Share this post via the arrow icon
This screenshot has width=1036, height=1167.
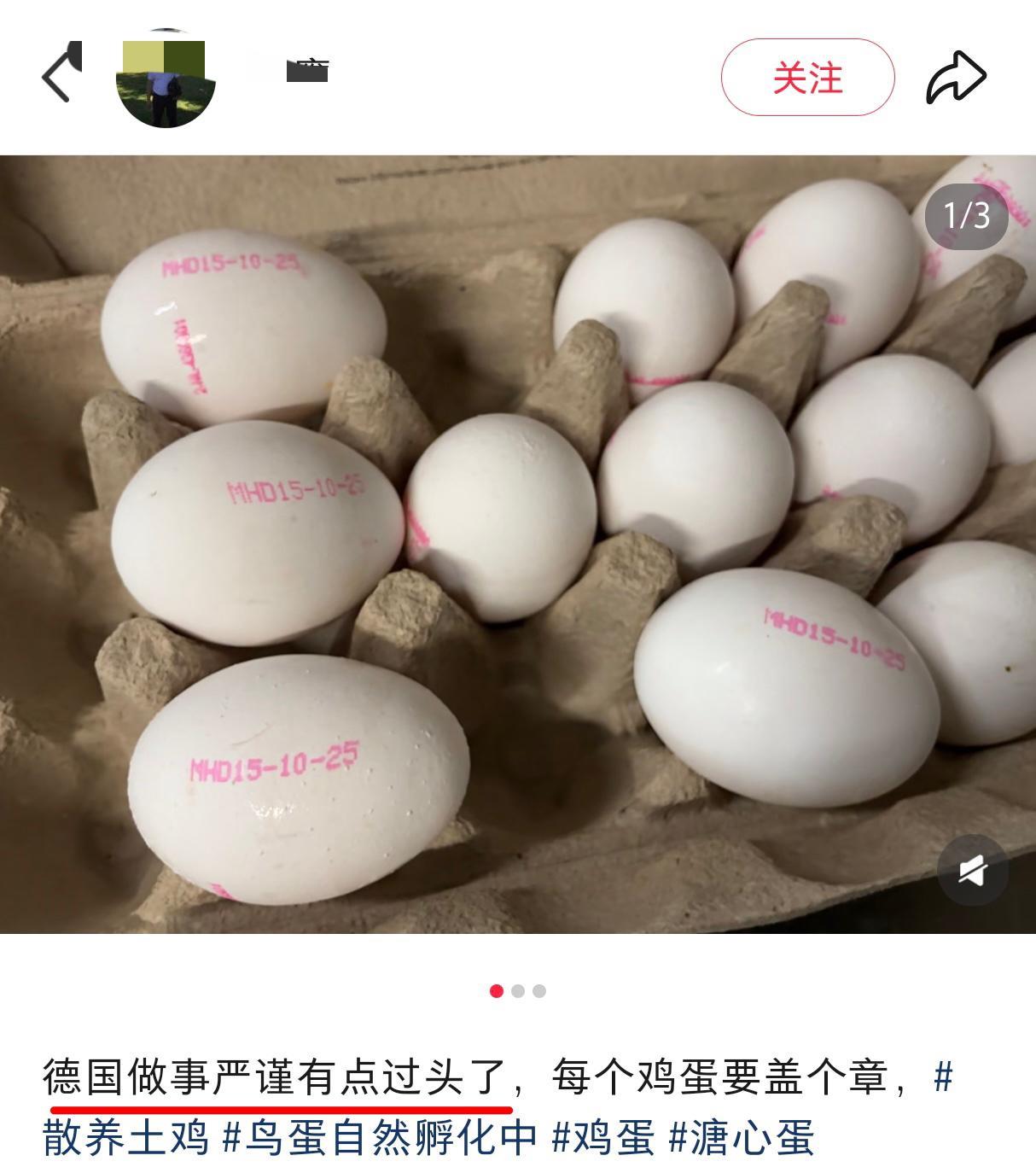tap(956, 78)
